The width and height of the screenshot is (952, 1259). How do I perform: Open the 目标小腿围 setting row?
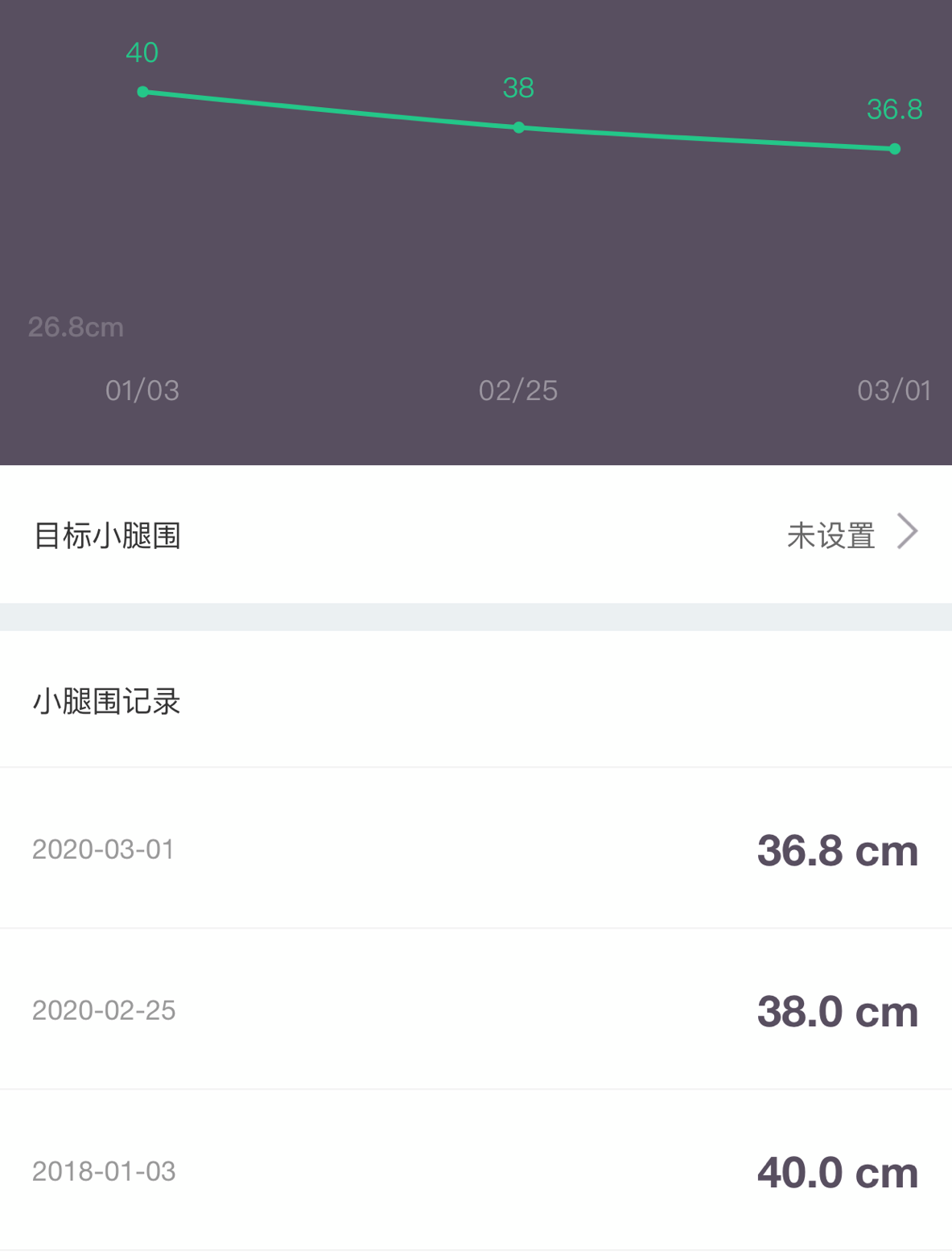[476, 535]
